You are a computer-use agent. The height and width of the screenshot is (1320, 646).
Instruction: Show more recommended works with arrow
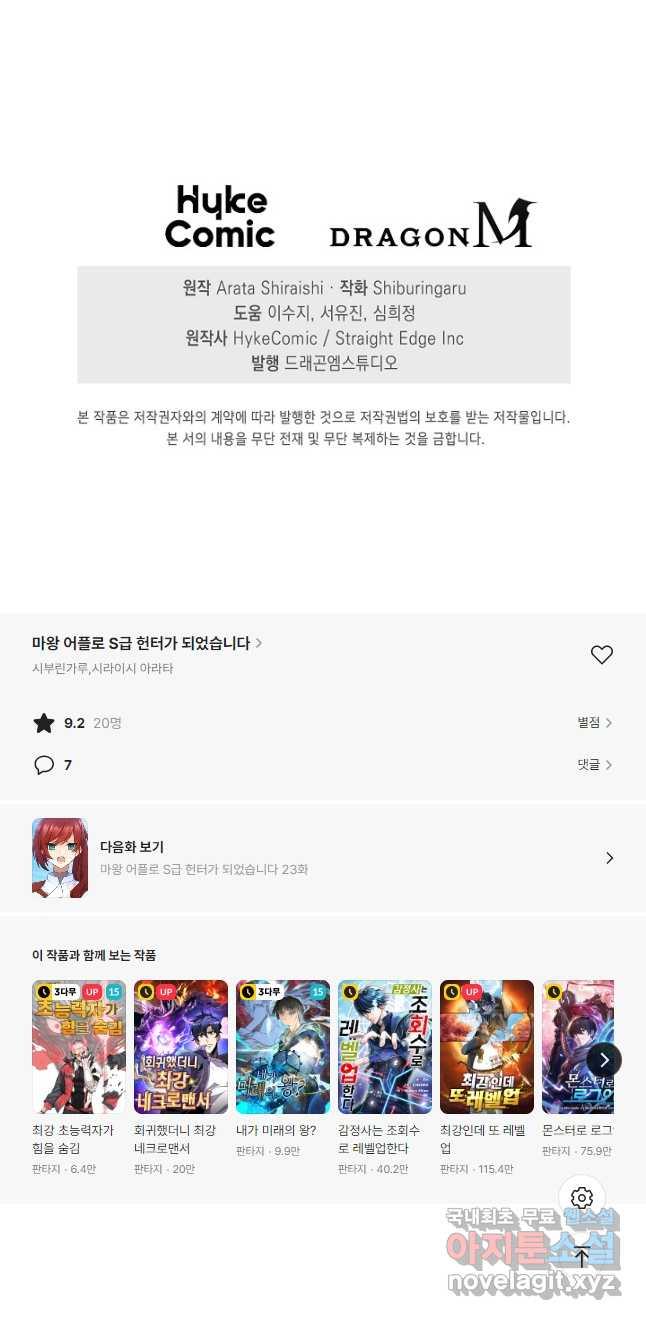click(x=604, y=1060)
